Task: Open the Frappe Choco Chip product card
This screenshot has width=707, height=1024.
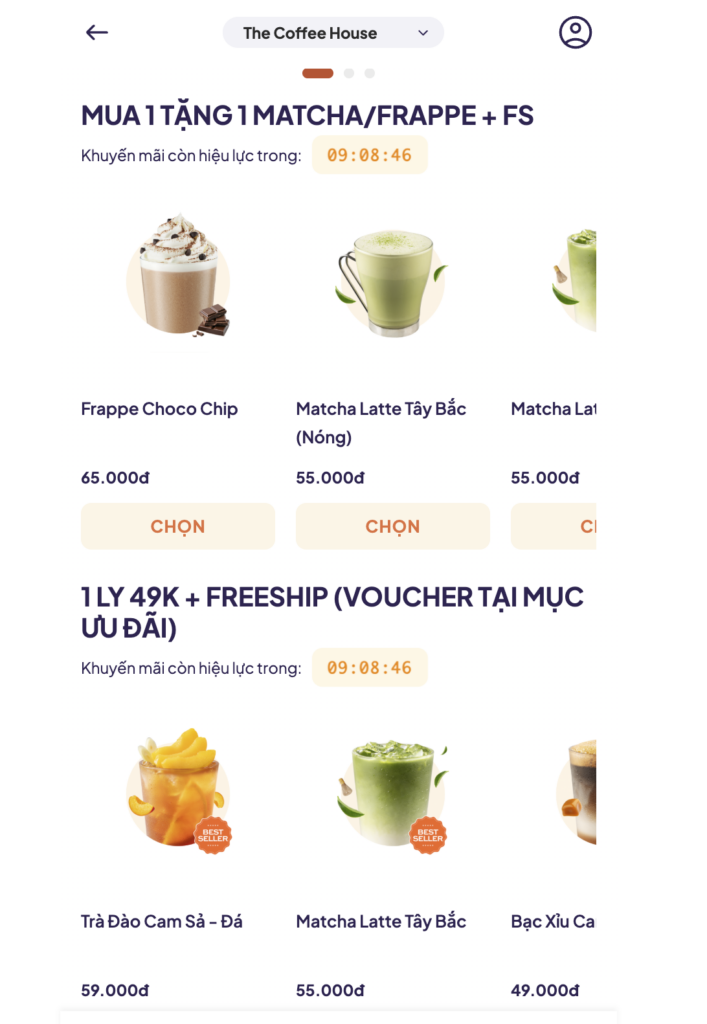Action: click(178, 346)
